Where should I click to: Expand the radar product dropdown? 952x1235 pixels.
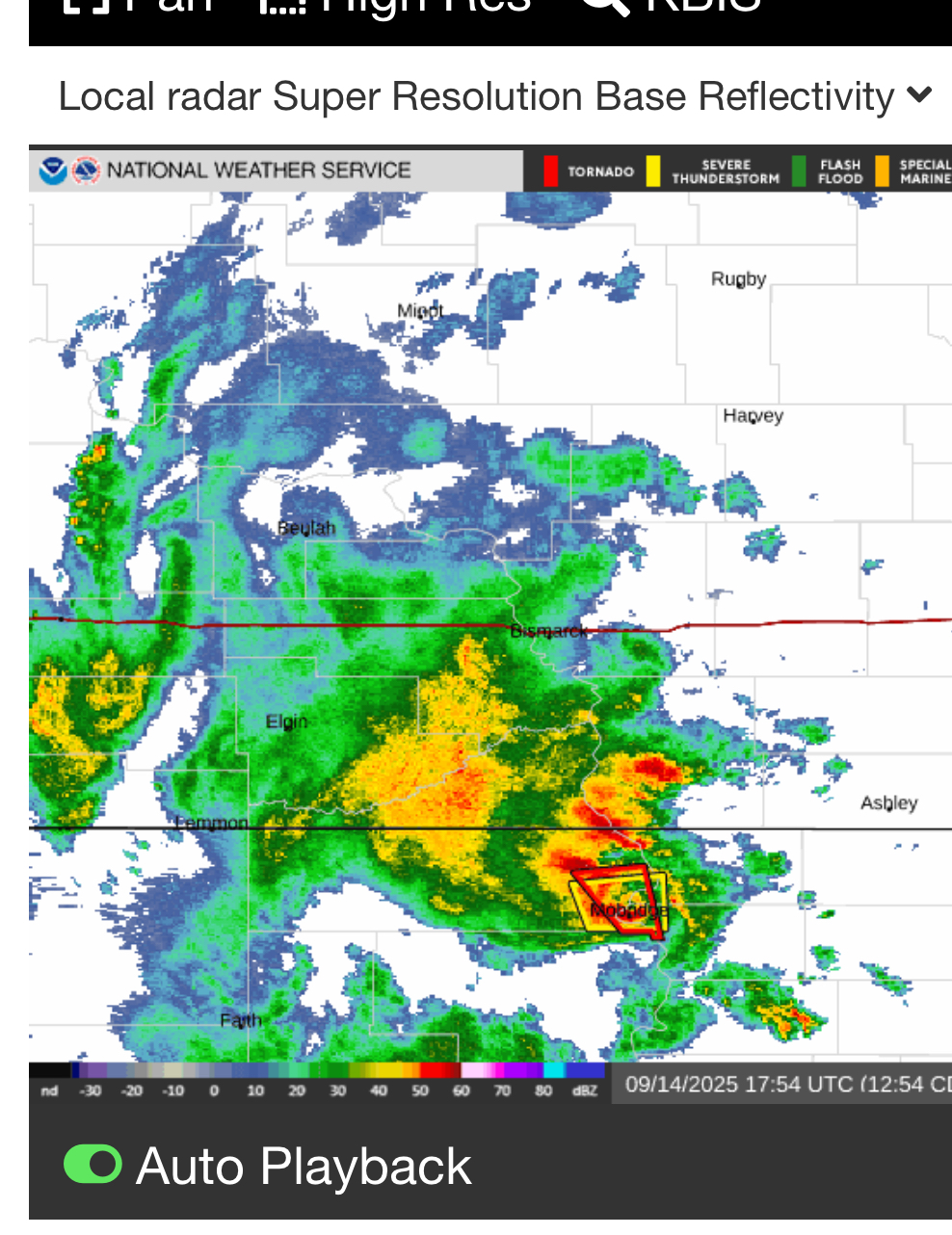click(494, 96)
